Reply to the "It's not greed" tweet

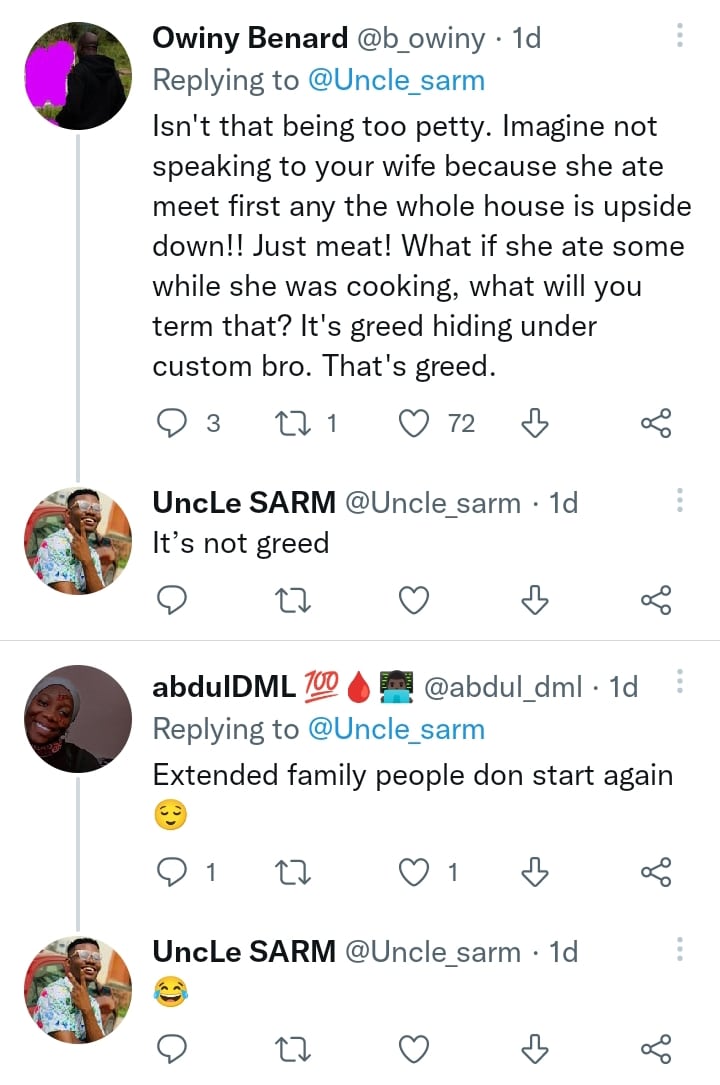(x=174, y=600)
